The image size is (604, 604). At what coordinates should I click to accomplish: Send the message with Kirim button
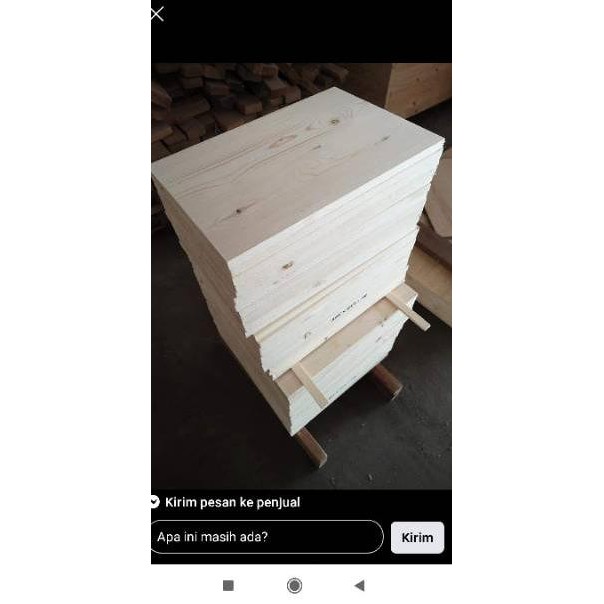417,537
